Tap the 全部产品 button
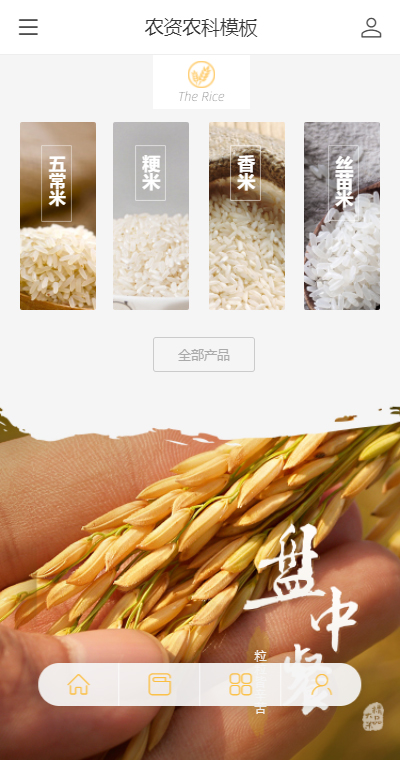The height and width of the screenshot is (760, 400). [x=204, y=354]
